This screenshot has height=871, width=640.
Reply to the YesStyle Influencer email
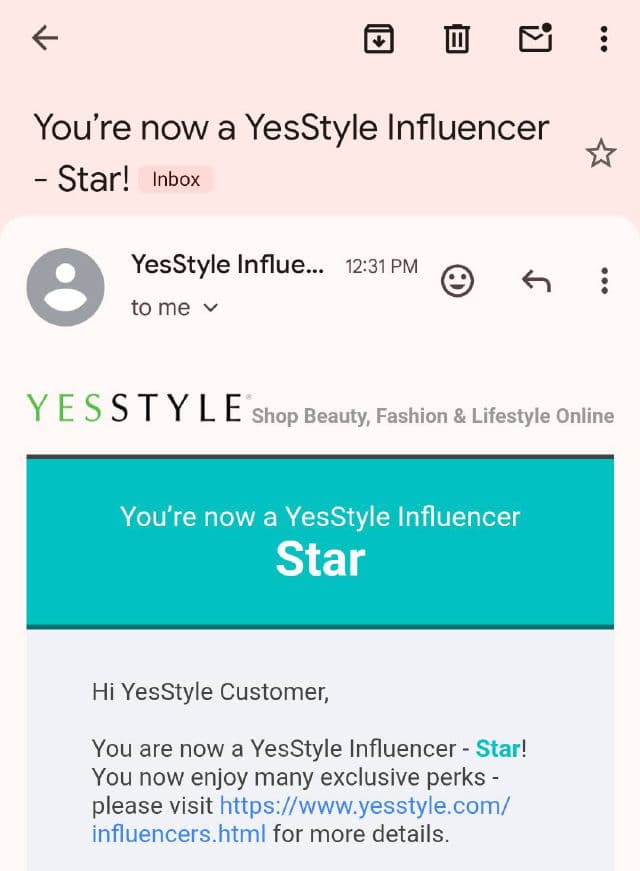(x=536, y=282)
